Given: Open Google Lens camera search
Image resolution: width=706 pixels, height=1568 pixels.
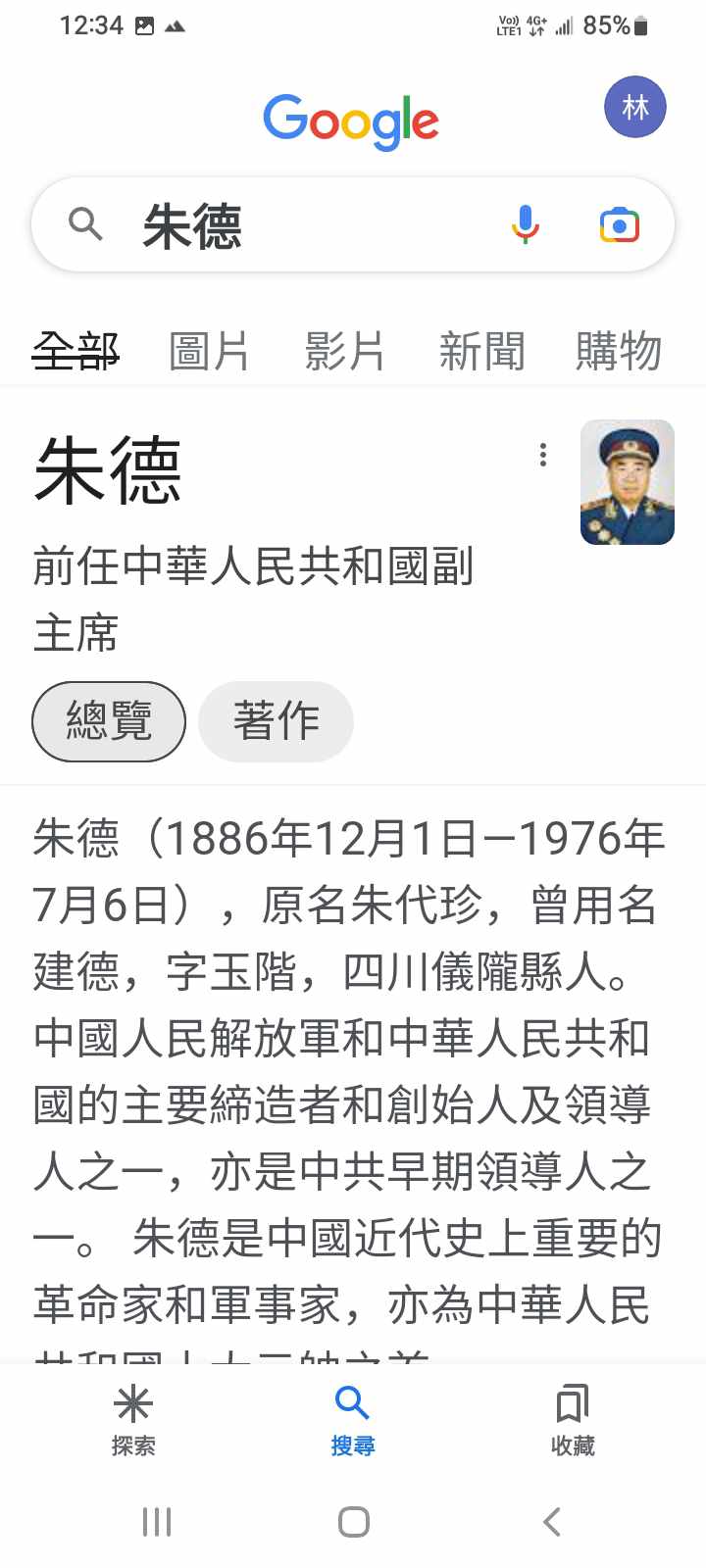Looking at the screenshot, I should (619, 224).
